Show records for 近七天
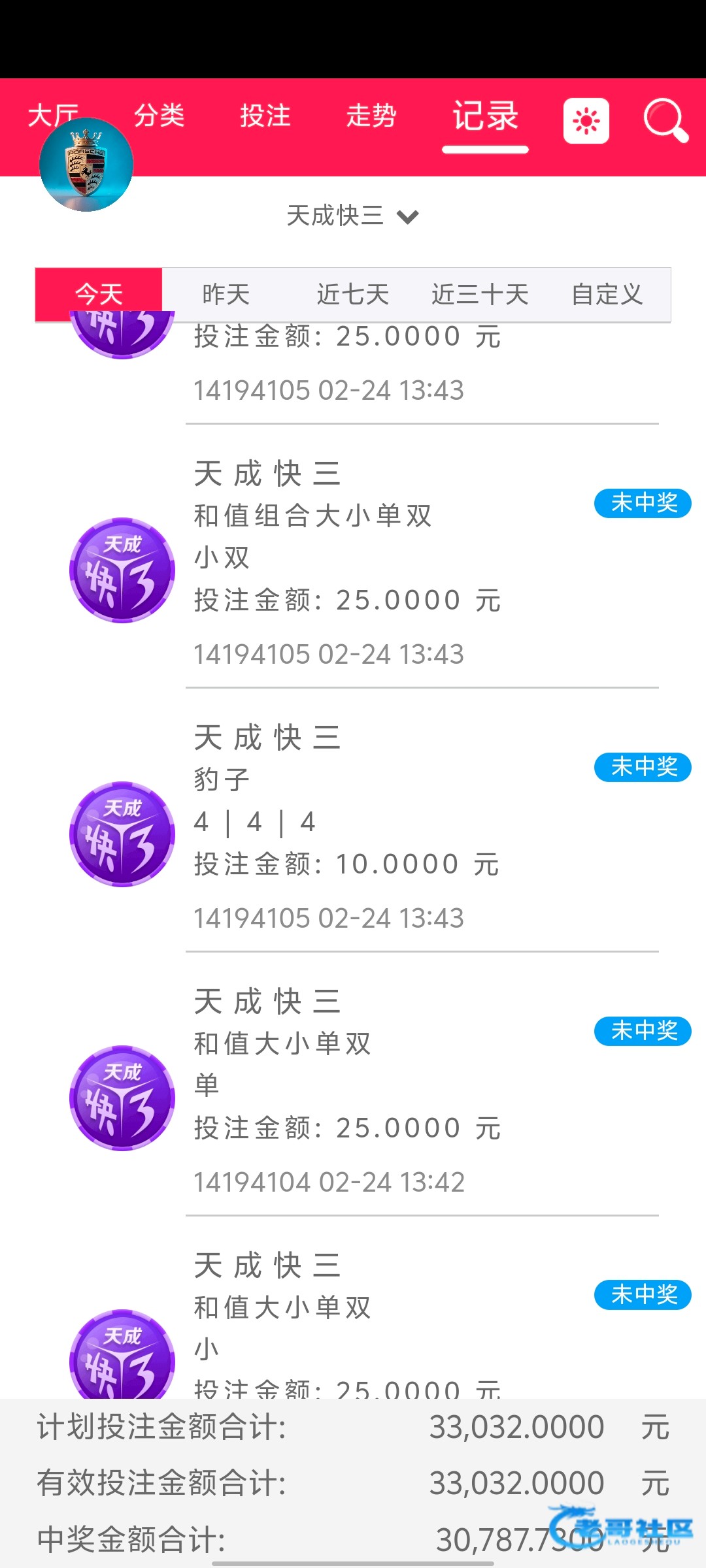 [352, 295]
